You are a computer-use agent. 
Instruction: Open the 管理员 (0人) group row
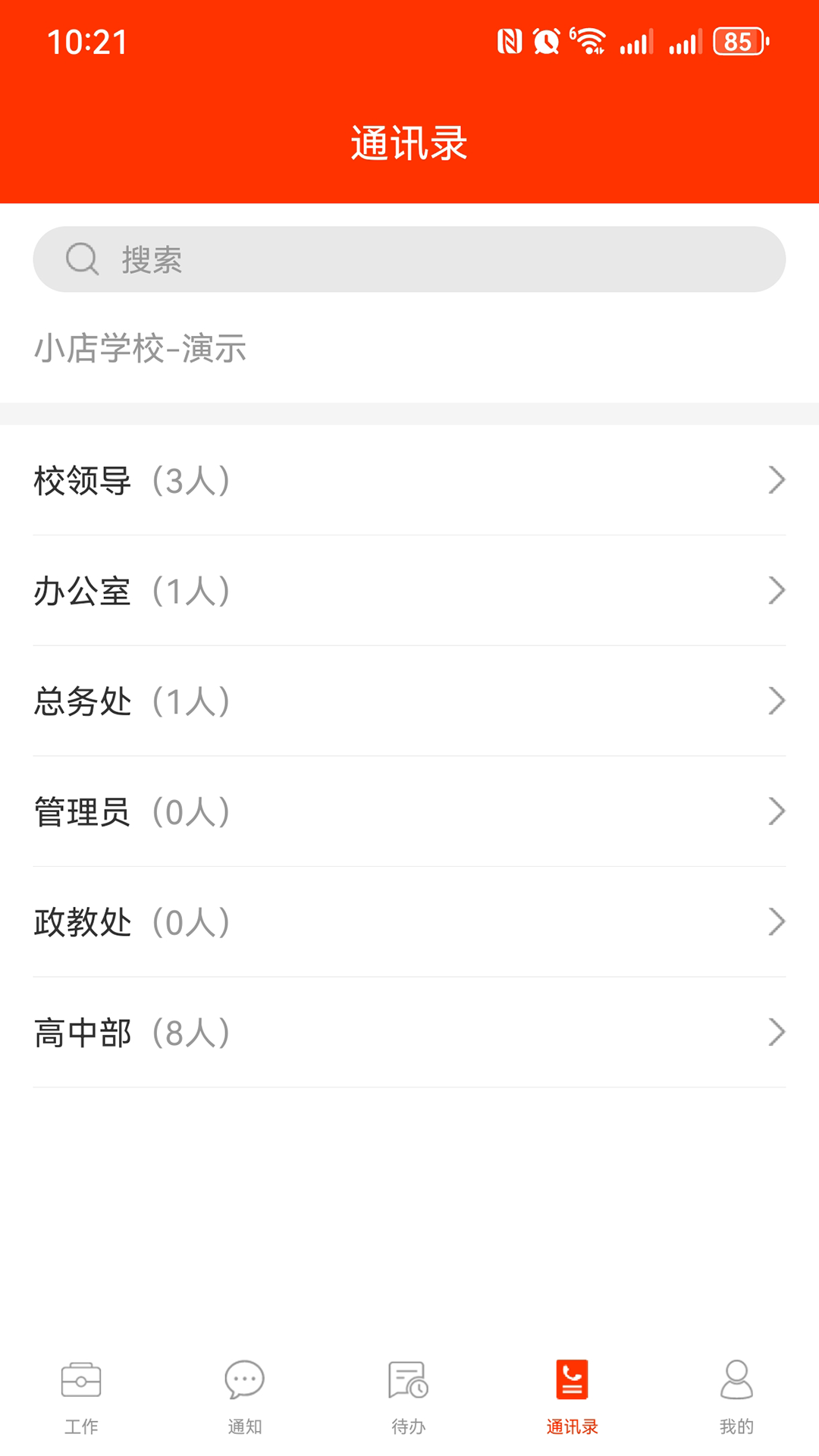pyautogui.click(x=409, y=811)
